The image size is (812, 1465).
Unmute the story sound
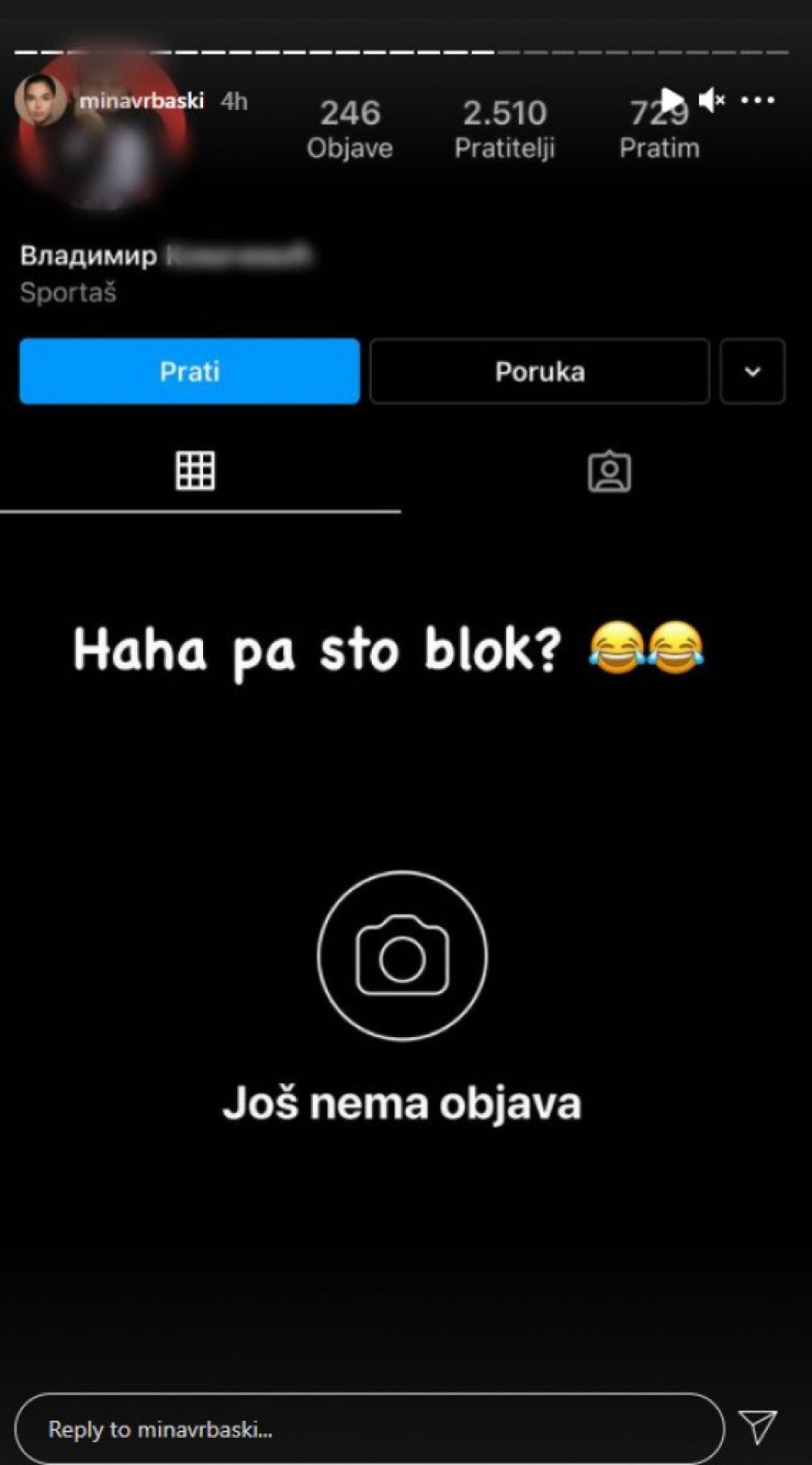[x=712, y=100]
